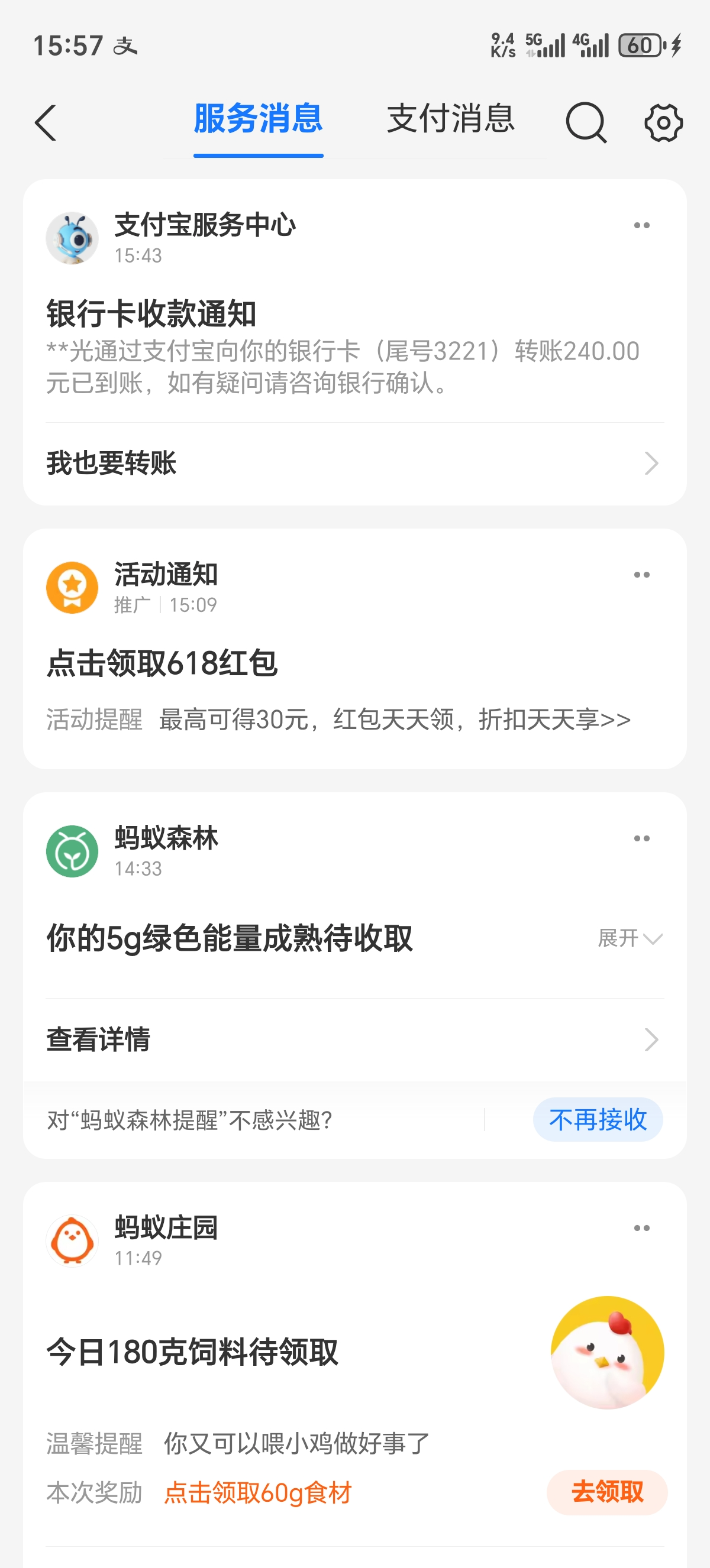Open more options for 蚂蚁庄园 message
The height and width of the screenshot is (1568, 710).
(641, 1229)
